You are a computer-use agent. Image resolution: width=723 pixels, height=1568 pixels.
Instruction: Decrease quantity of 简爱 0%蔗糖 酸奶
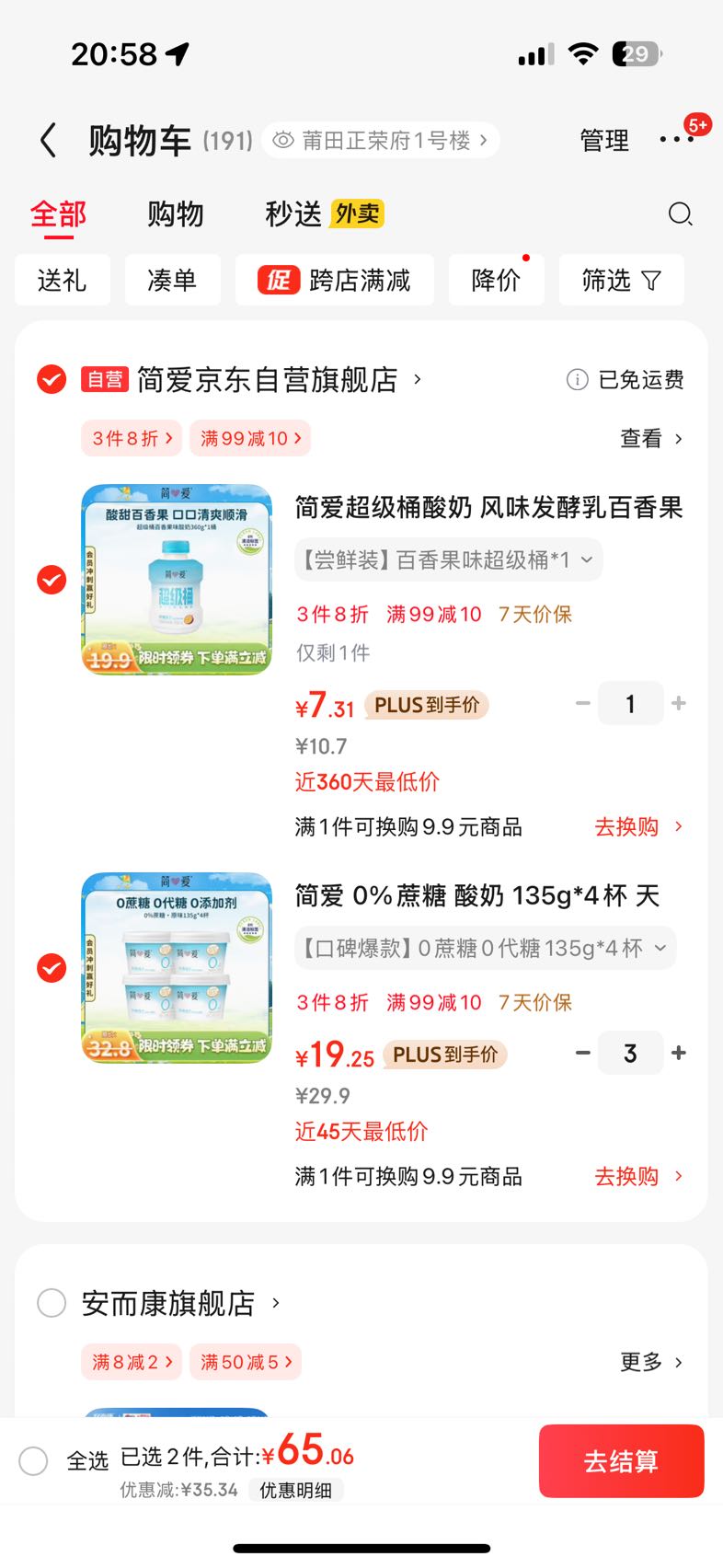click(583, 1053)
